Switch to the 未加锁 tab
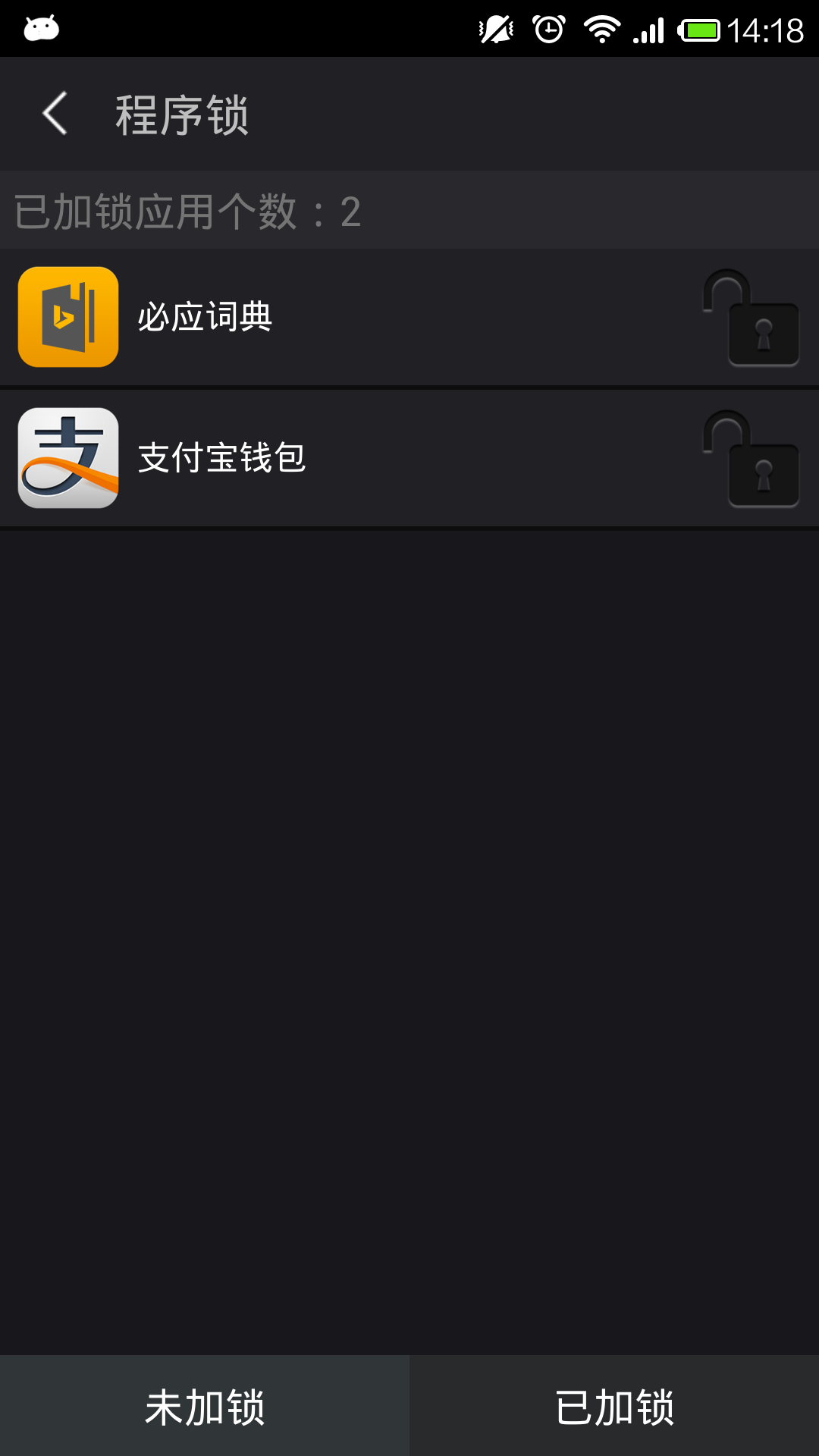Screen dimensions: 819x1456 coord(205,1407)
